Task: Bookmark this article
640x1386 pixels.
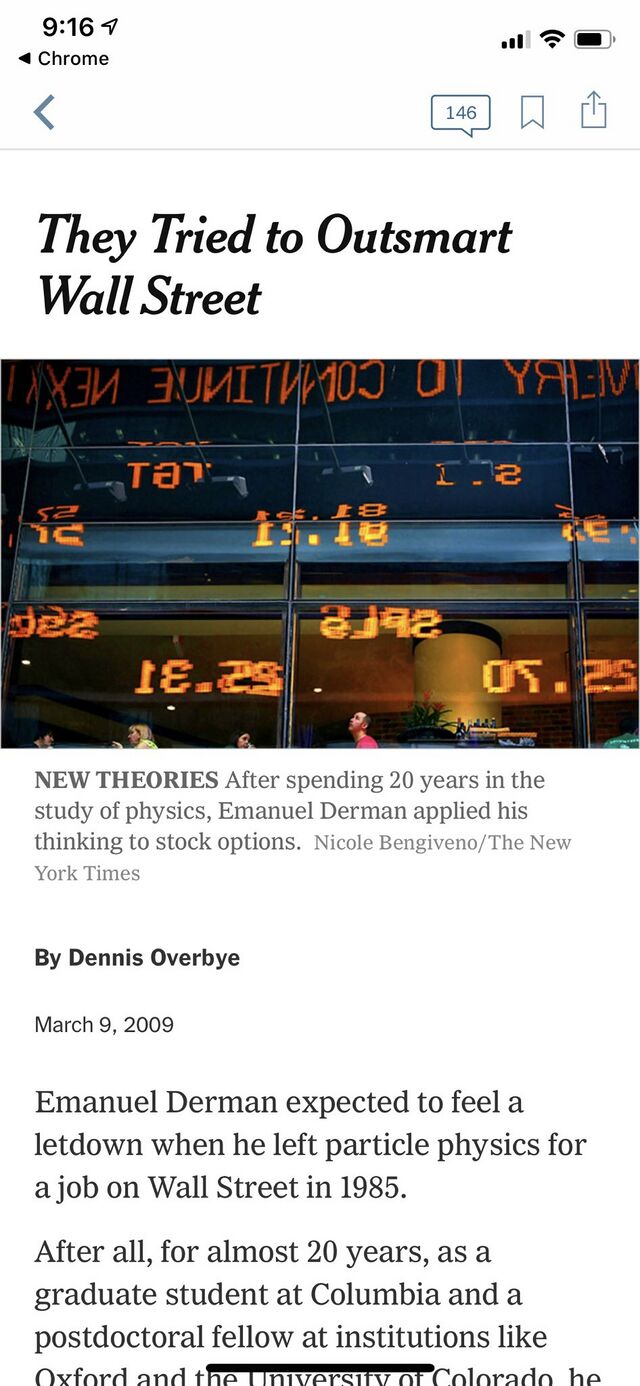Action: pos(532,113)
